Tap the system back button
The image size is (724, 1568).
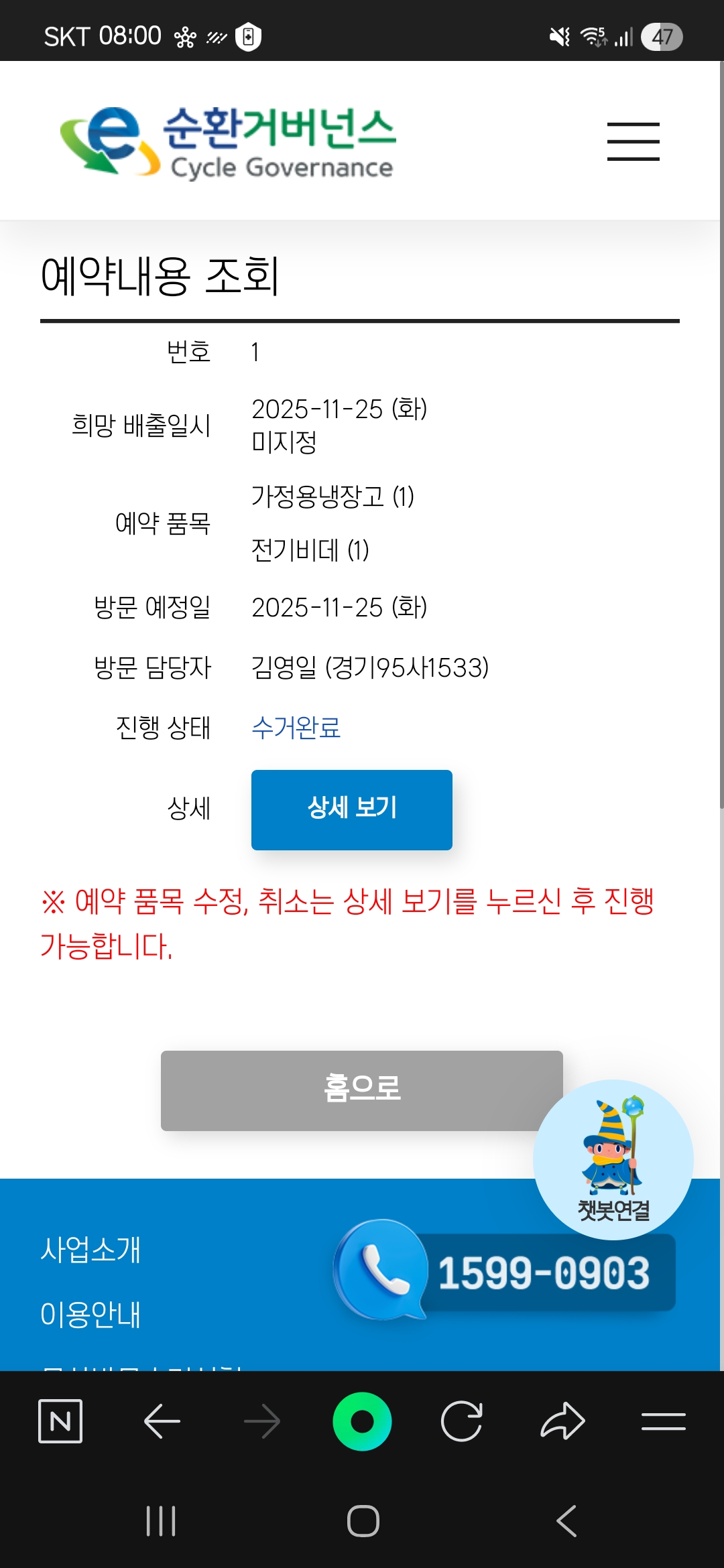coord(566,1520)
